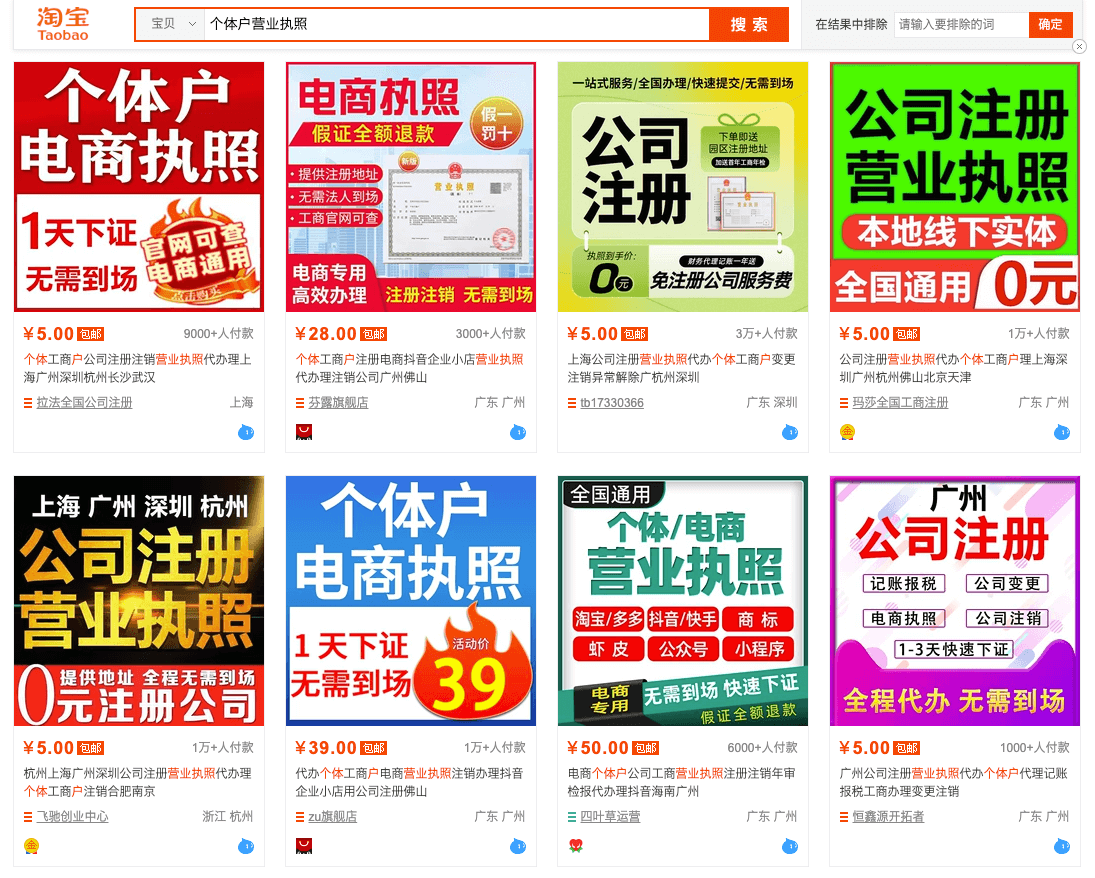Open the ¥28.00 电商执照 product image
The image size is (1095, 878).
click(411, 187)
